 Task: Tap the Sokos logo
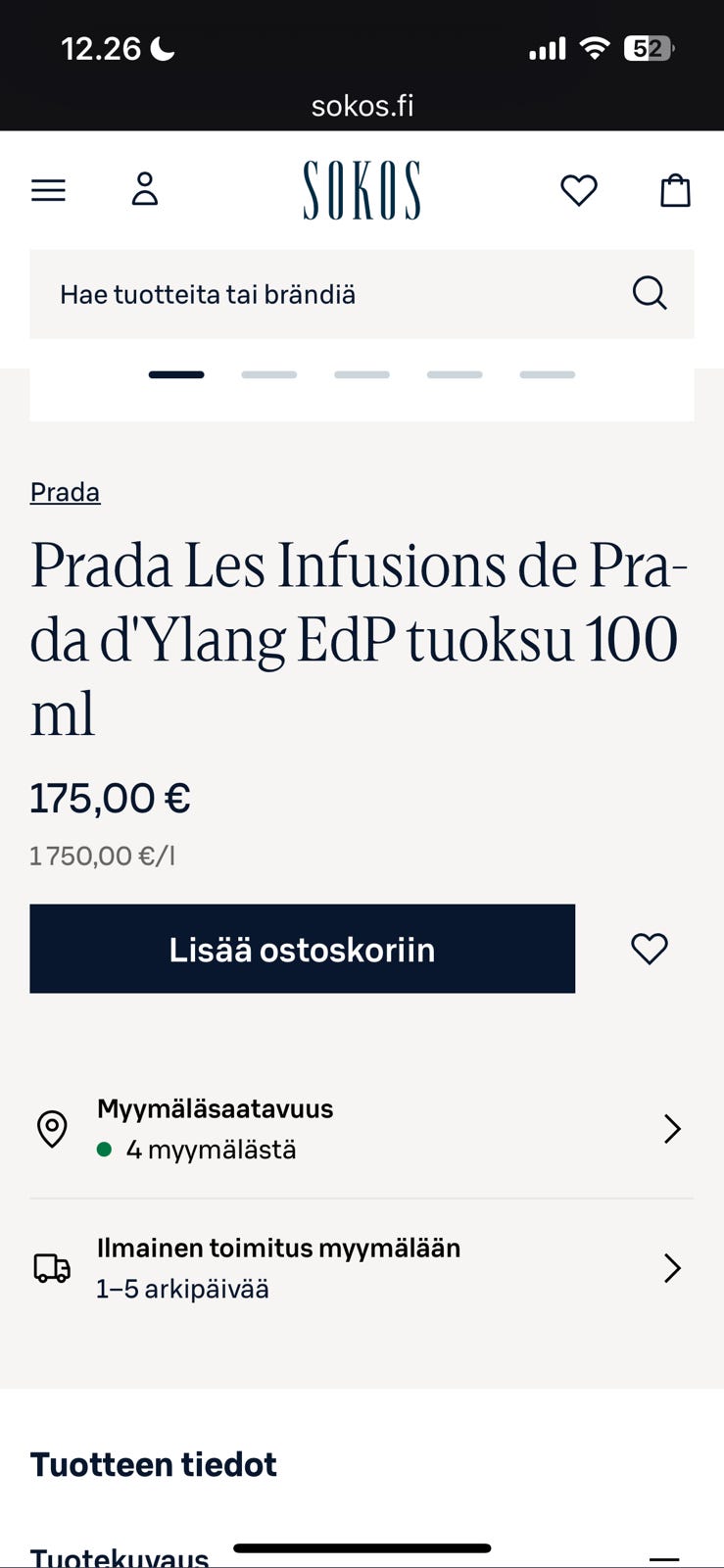[x=362, y=190]
